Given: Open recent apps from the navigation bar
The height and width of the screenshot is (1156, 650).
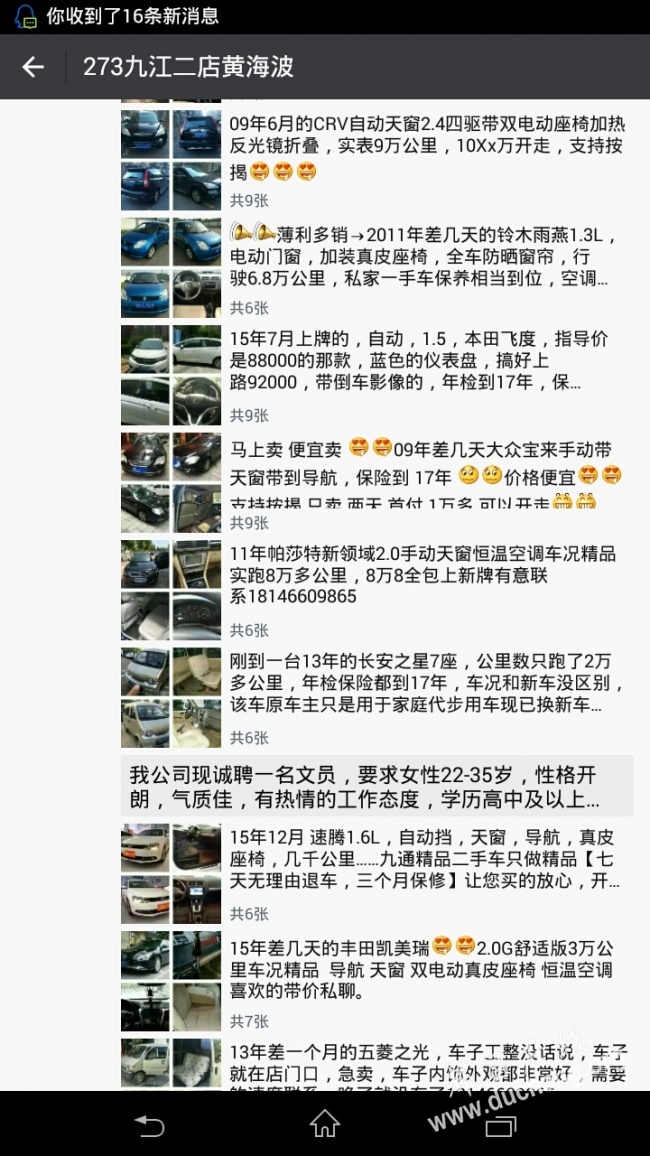Looking at the screenshot, I should [x=499, y=1124].
